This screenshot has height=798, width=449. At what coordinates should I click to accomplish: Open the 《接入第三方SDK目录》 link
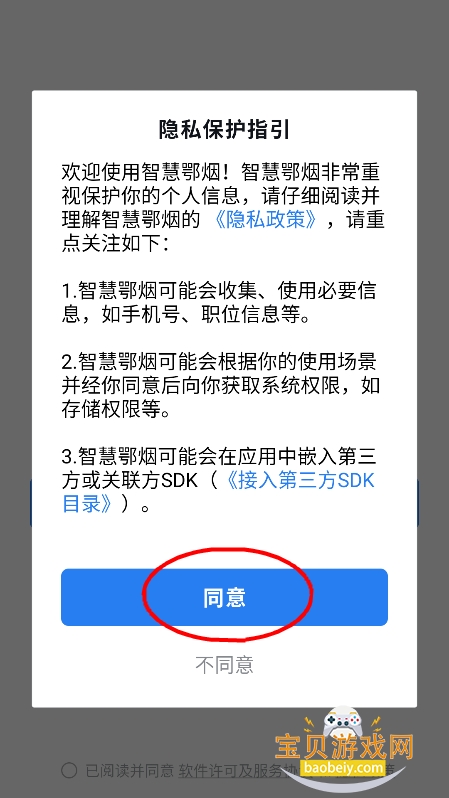point(219,491)
